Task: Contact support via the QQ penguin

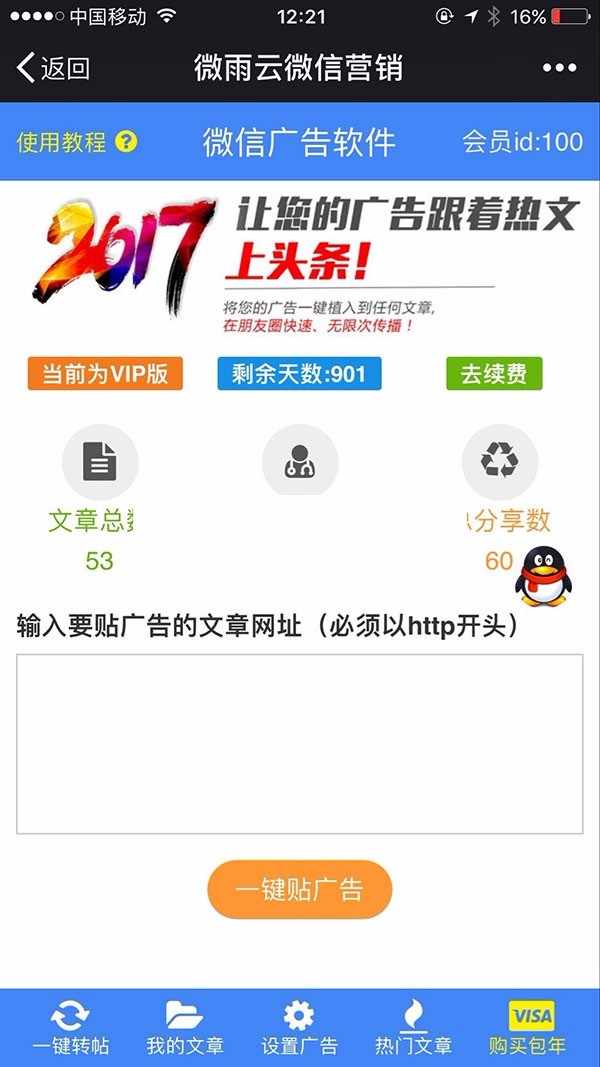Action: [x=541, y=577]
